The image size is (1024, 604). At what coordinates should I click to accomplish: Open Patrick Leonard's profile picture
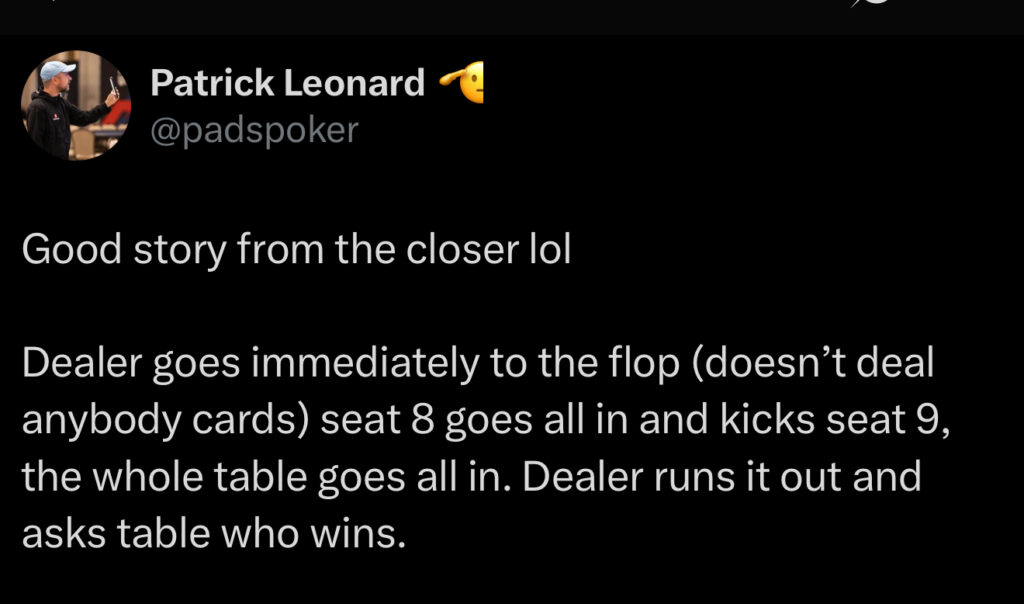coord(76,106)
